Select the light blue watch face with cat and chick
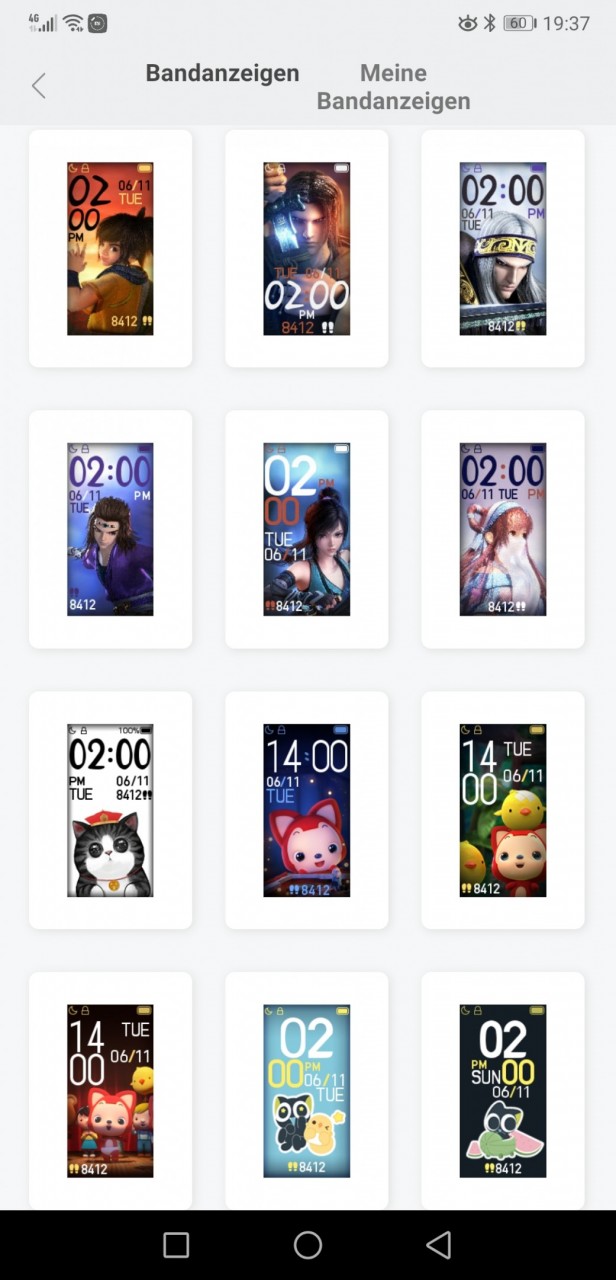 coord(307,1091)
